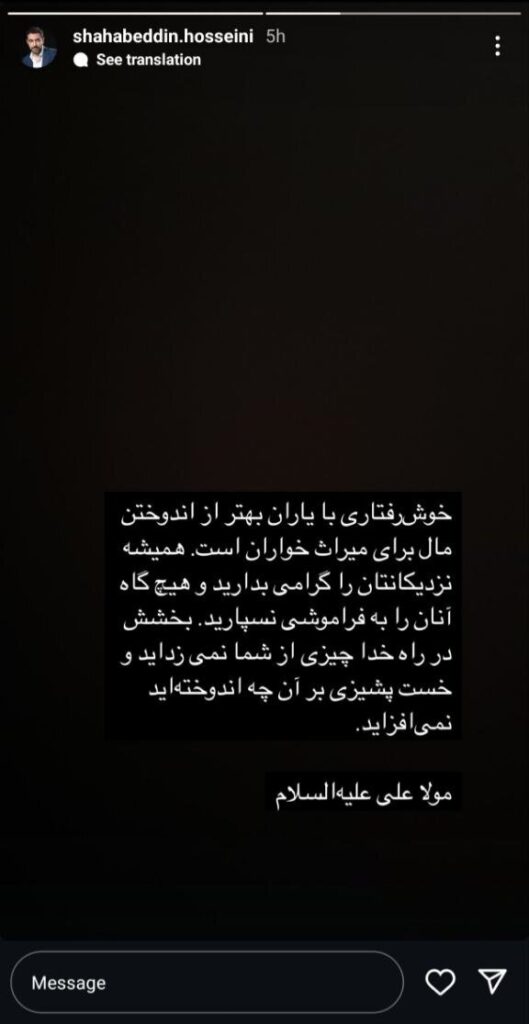Open the story overflow menu
This screenshot has height=1024, width=529.
[498, 46]
